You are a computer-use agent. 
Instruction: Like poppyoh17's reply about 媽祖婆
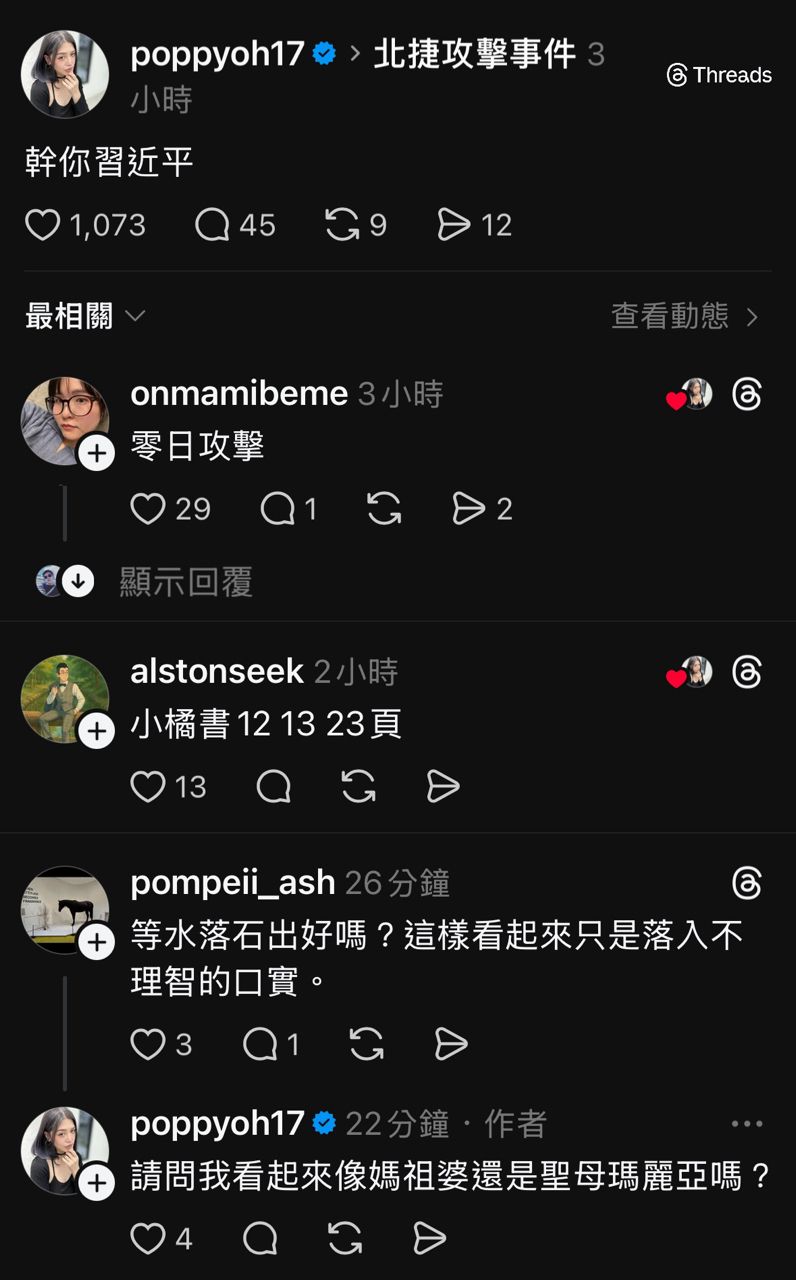(x=148, y=1240)
